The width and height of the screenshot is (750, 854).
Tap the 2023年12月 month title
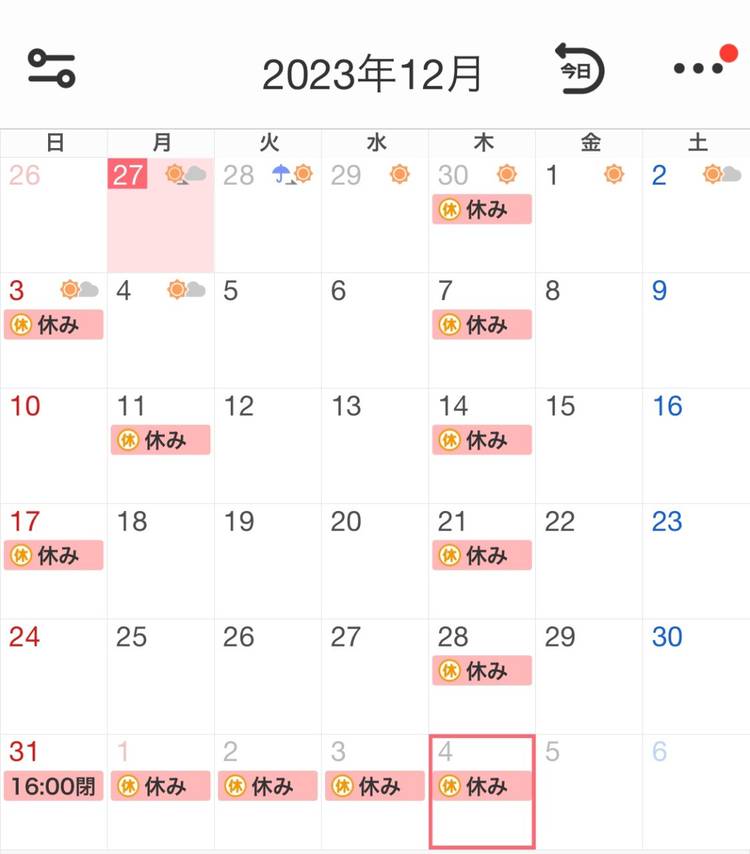[372, 74]
